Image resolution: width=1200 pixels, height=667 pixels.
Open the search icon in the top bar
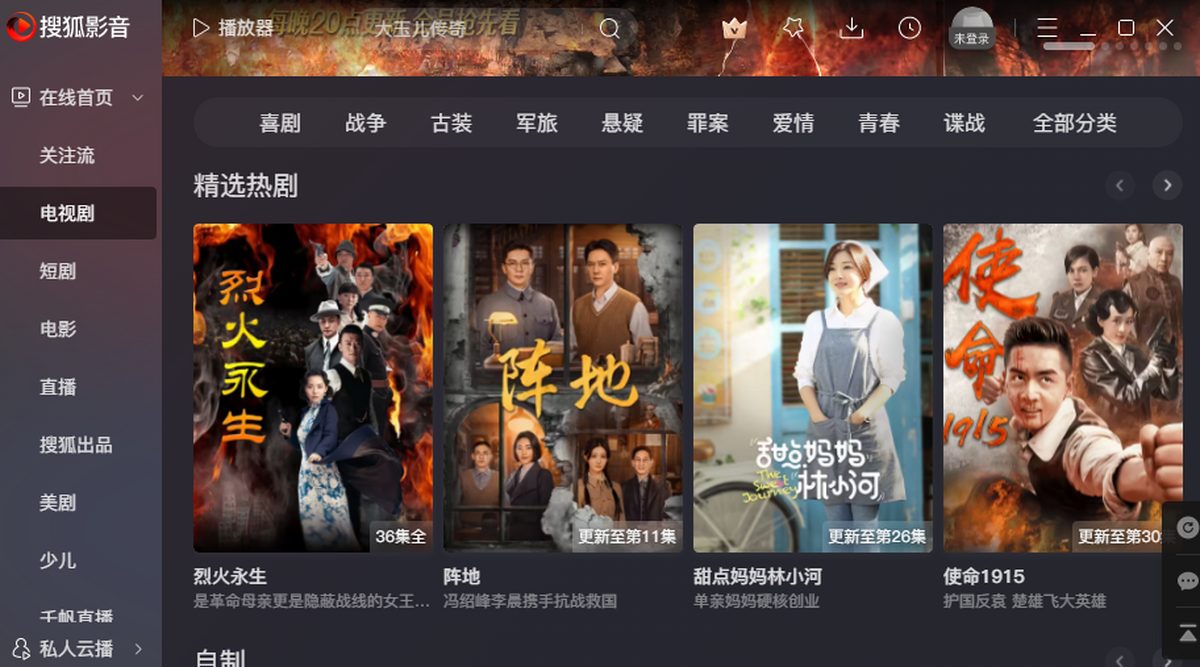pyautogui.click(x=610, y=29)
